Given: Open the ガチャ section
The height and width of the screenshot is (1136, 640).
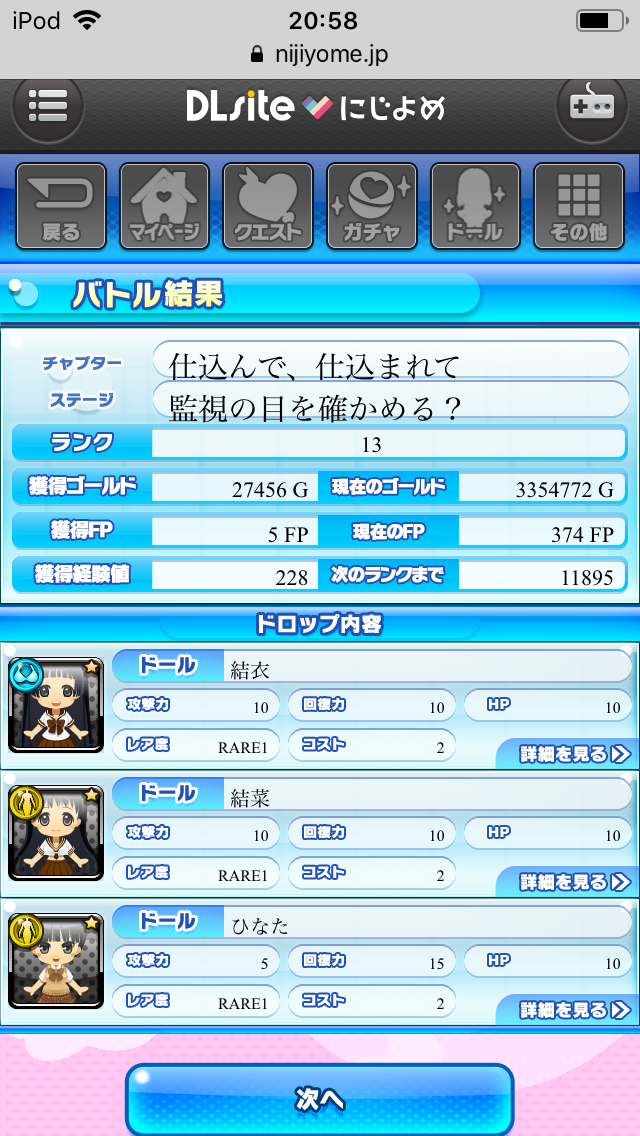Looking at the screenshot, I should (x=372, y=206).
